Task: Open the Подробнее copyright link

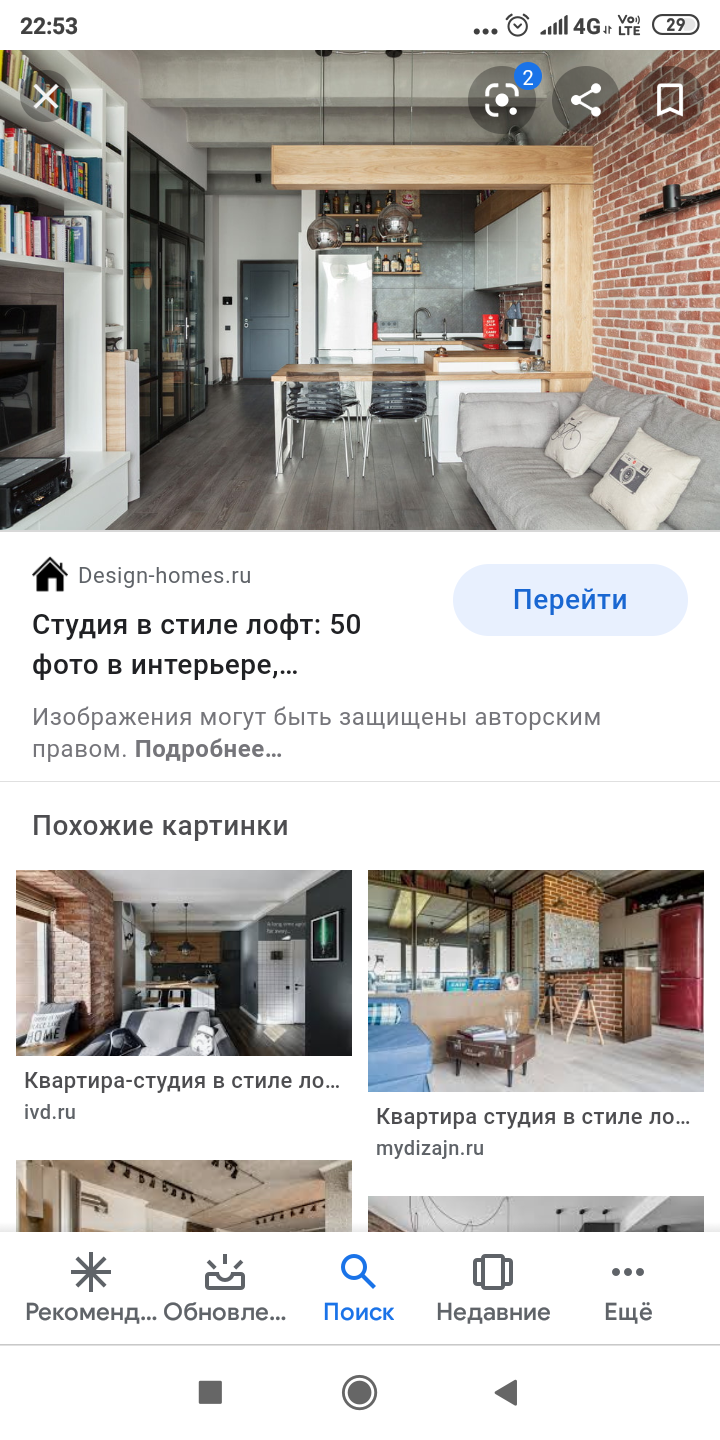Action: coord(208,749)
